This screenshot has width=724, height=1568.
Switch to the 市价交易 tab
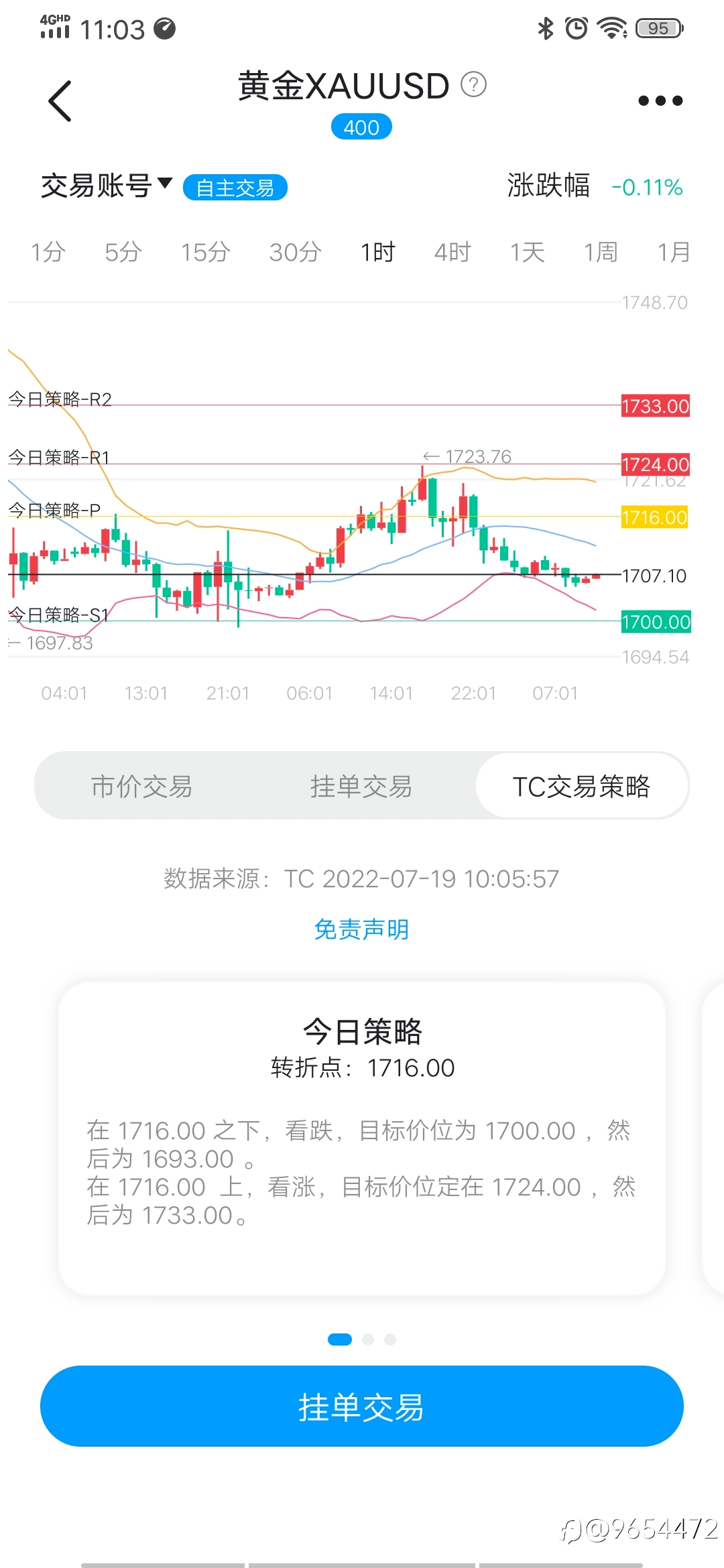142,786
